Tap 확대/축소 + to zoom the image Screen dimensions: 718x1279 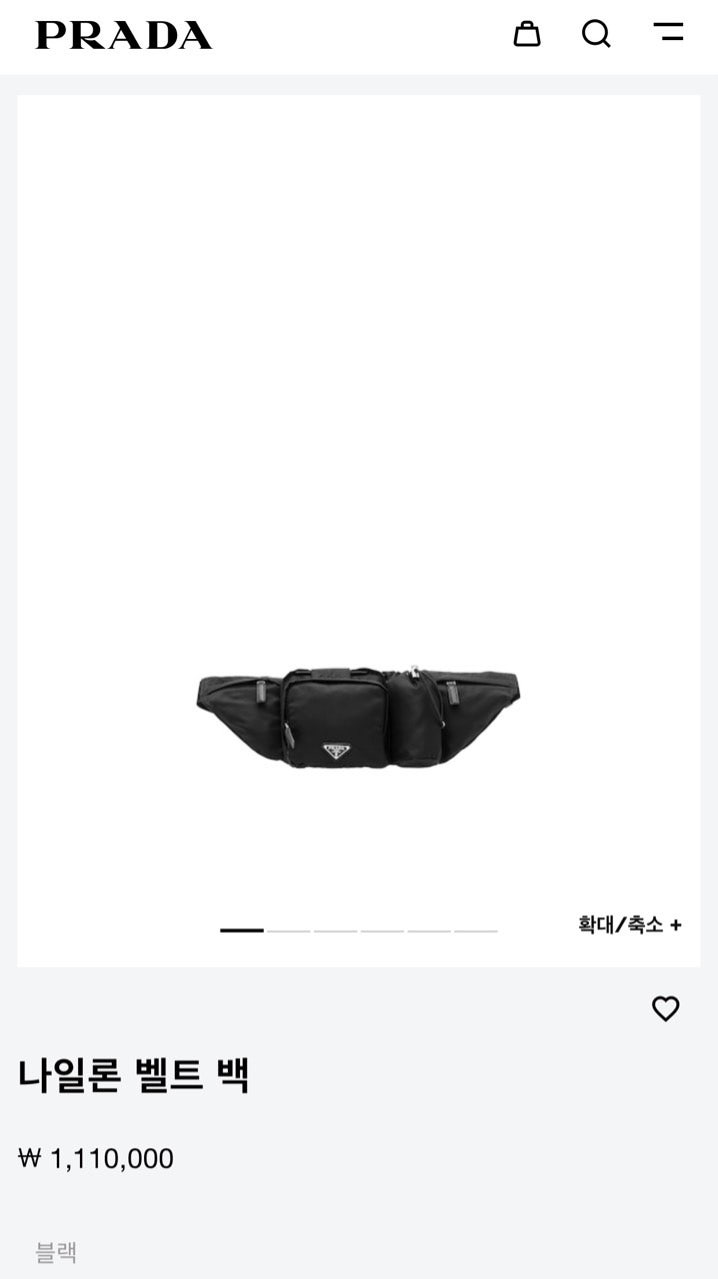(629, 925)
